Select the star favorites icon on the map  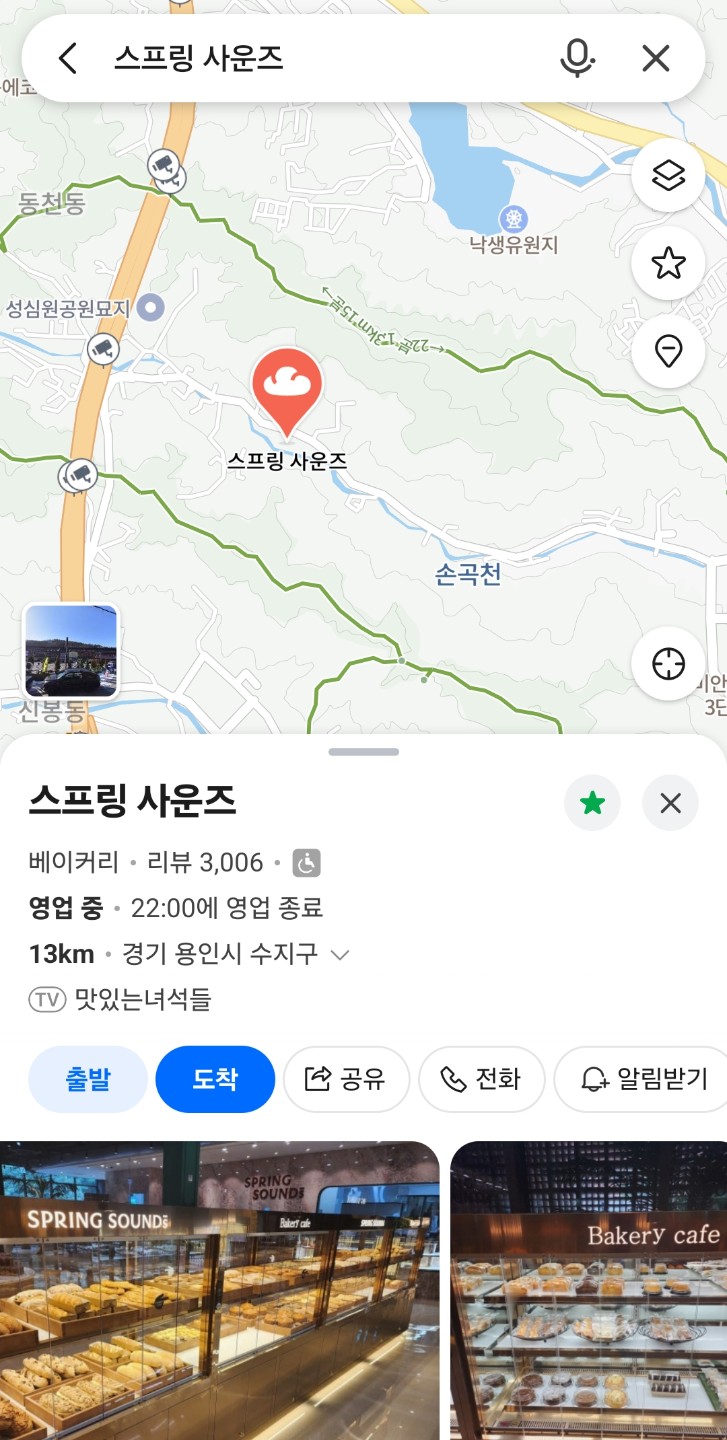(668, 263)
